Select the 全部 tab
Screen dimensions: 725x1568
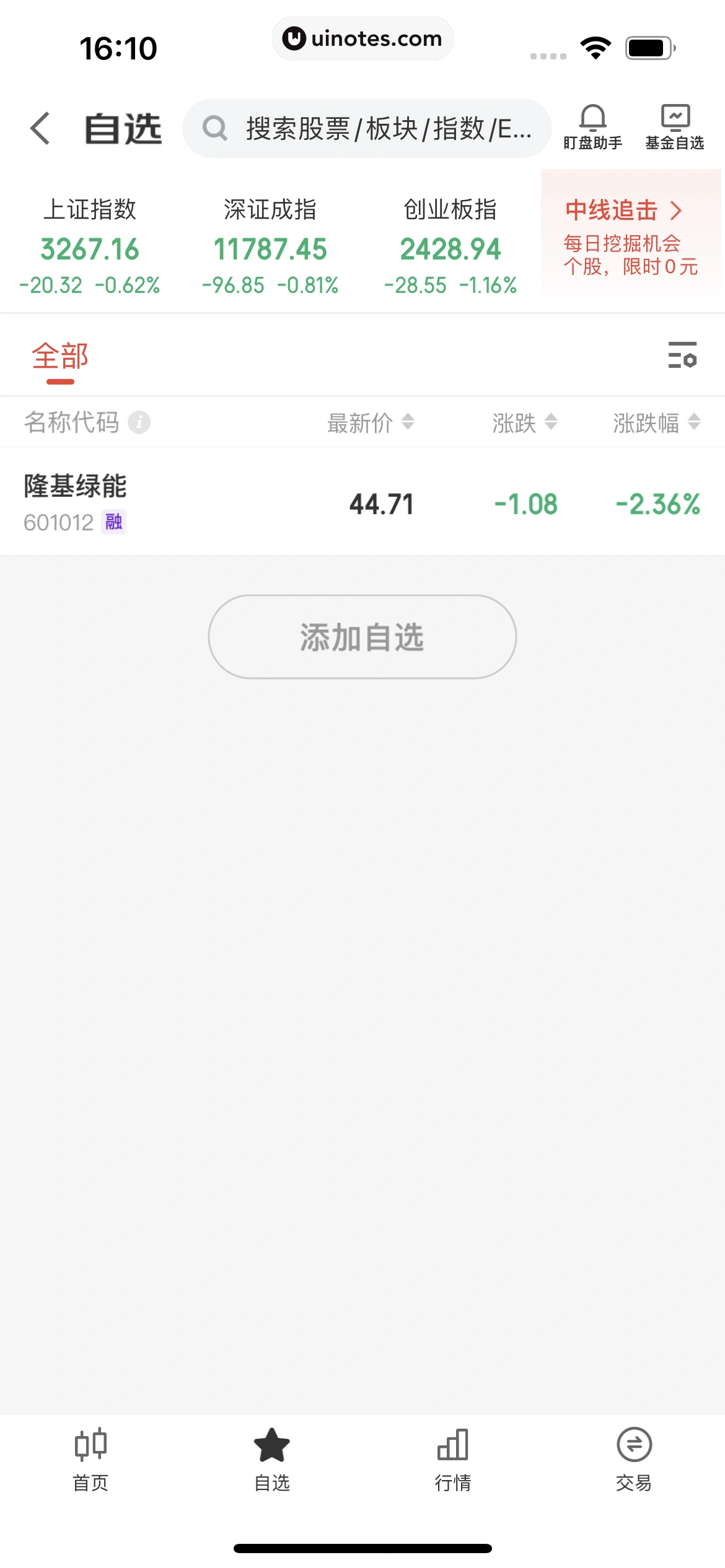coord(60,357)
